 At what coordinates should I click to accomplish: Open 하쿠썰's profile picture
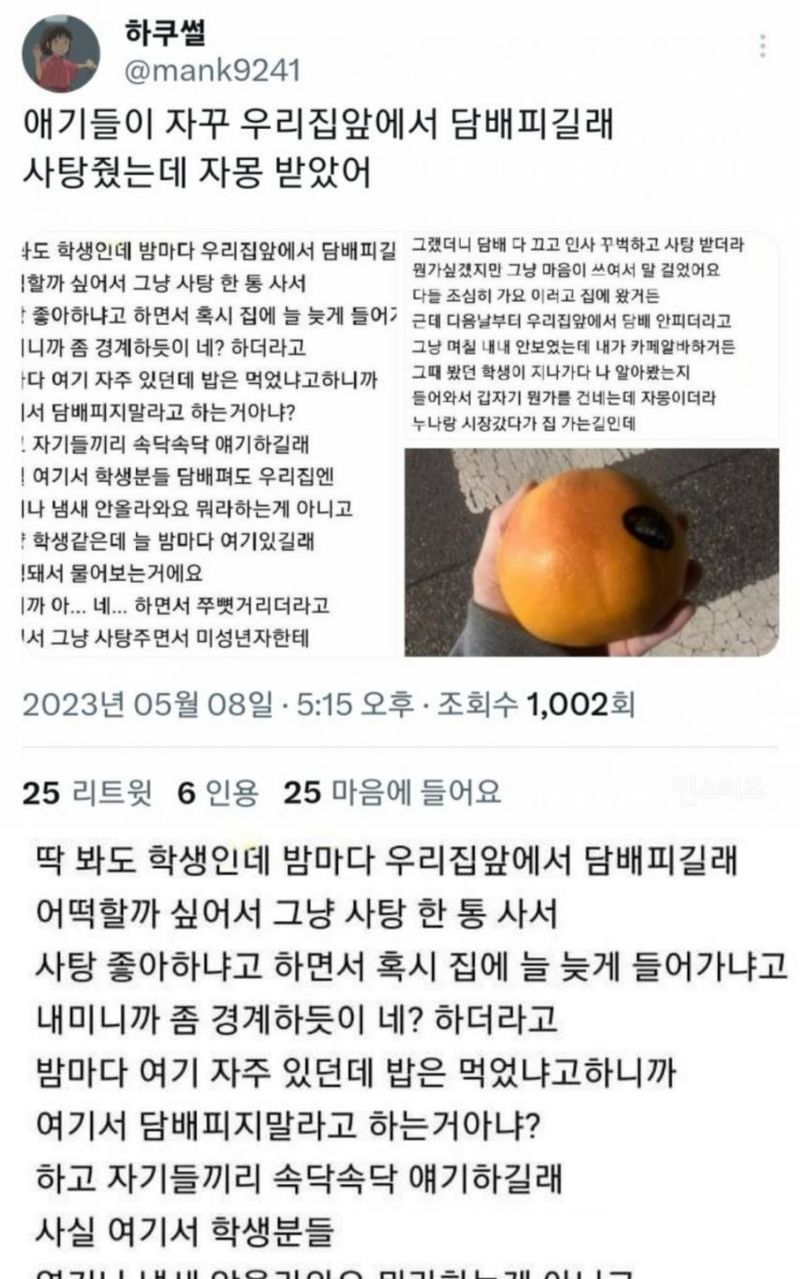click(x=60, y=53)
